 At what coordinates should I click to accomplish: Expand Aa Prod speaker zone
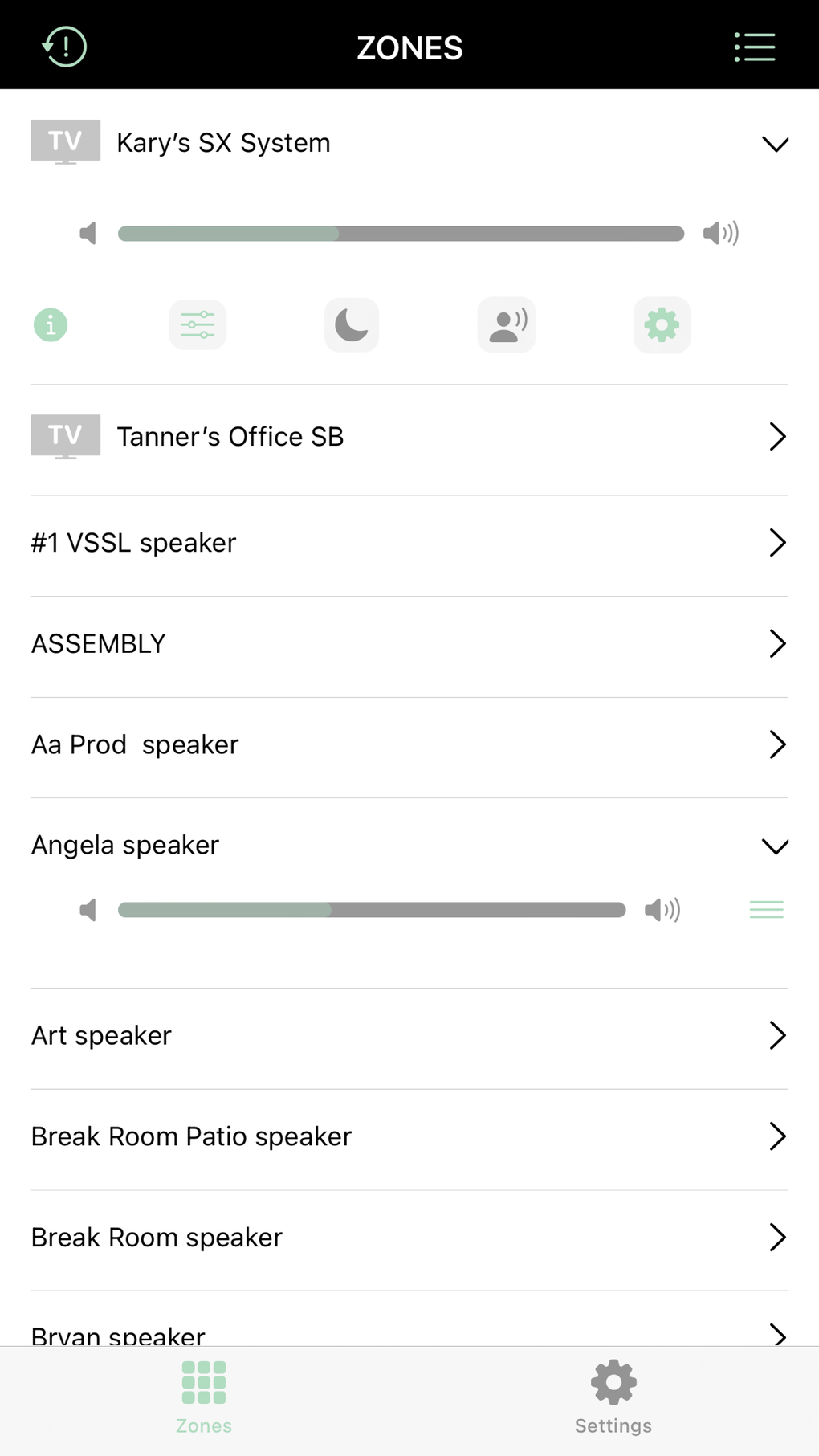[776, 744]
